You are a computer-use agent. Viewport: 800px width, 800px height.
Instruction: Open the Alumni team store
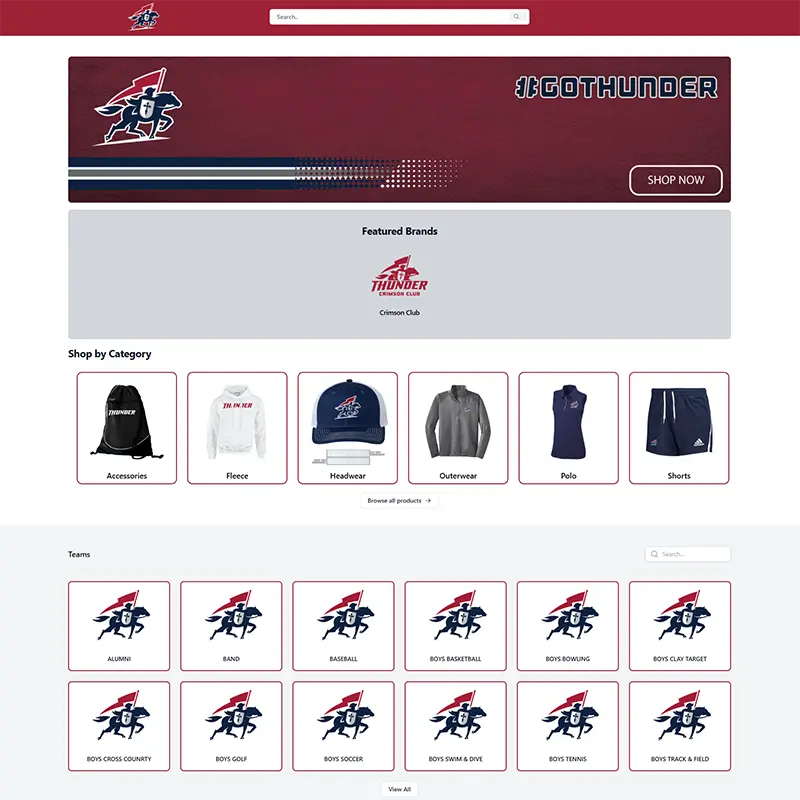tap(119, 626)
